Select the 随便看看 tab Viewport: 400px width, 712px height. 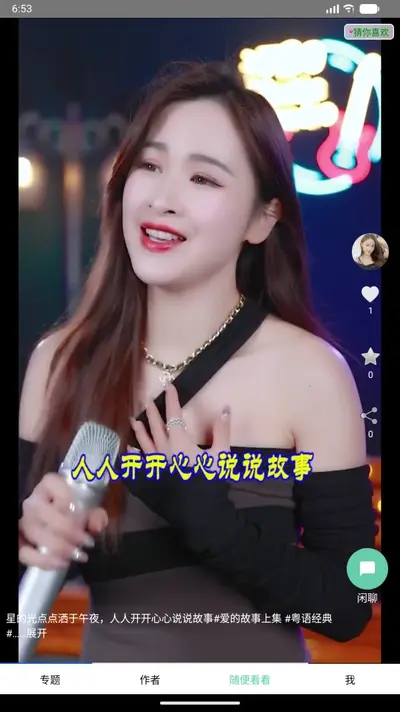(250, 680)
